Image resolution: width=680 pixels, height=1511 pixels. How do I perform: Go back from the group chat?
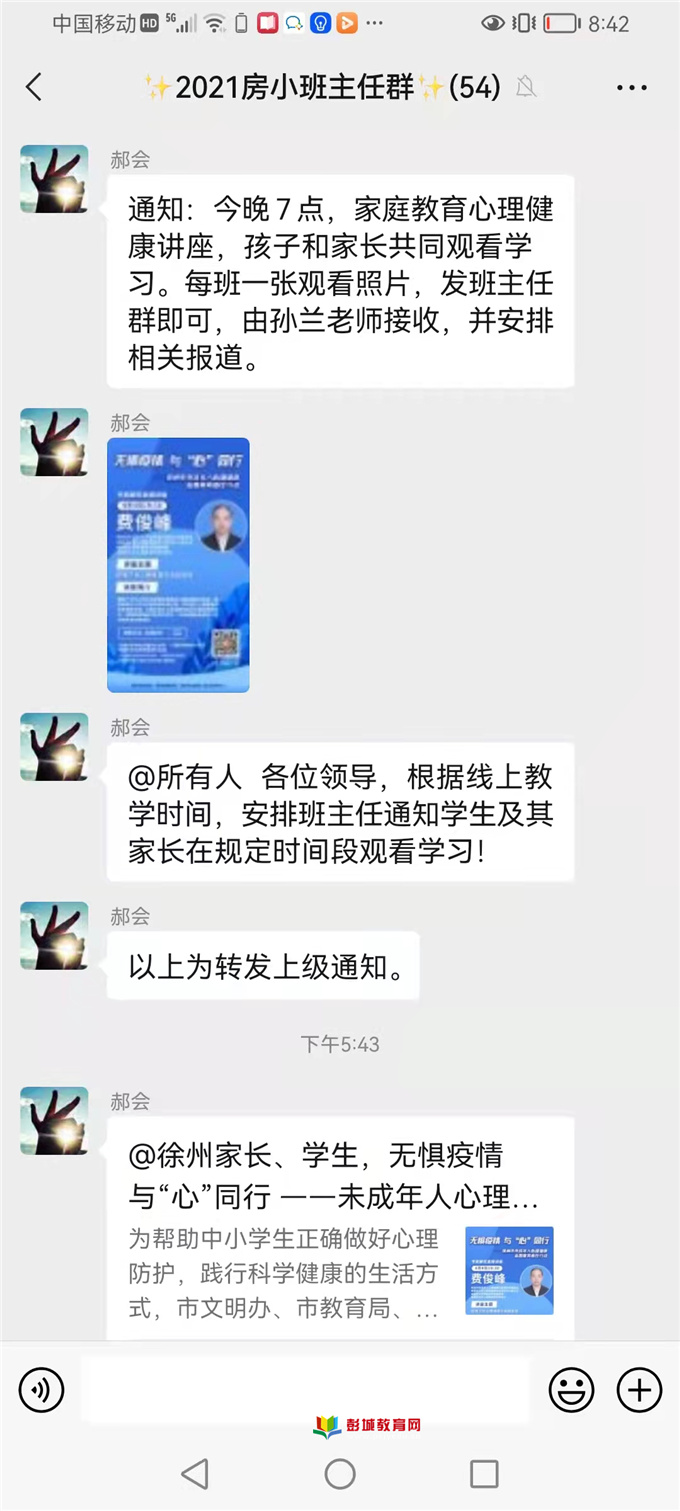34,88
